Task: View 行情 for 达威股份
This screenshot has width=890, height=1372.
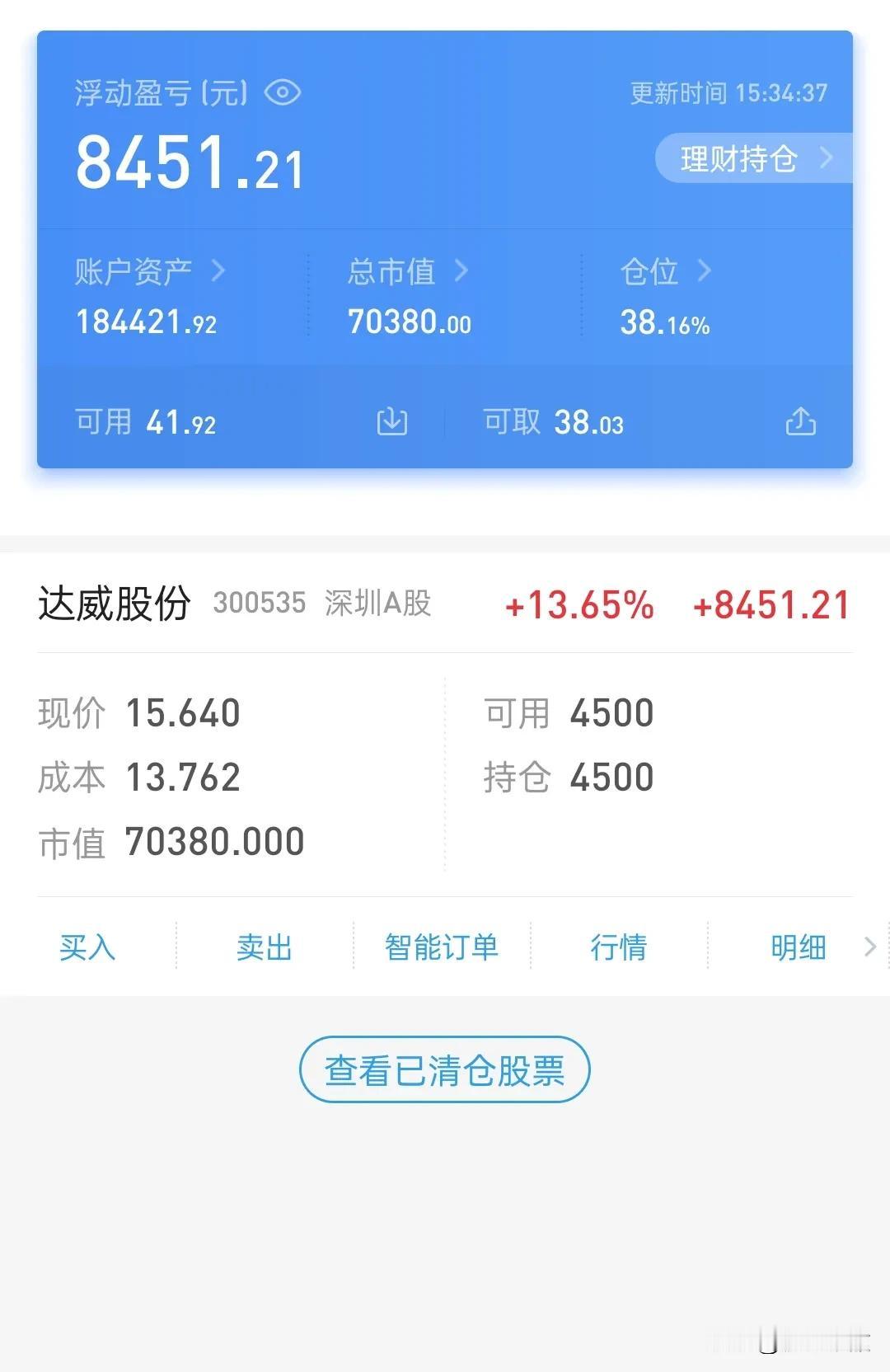Action: point(619,947)
